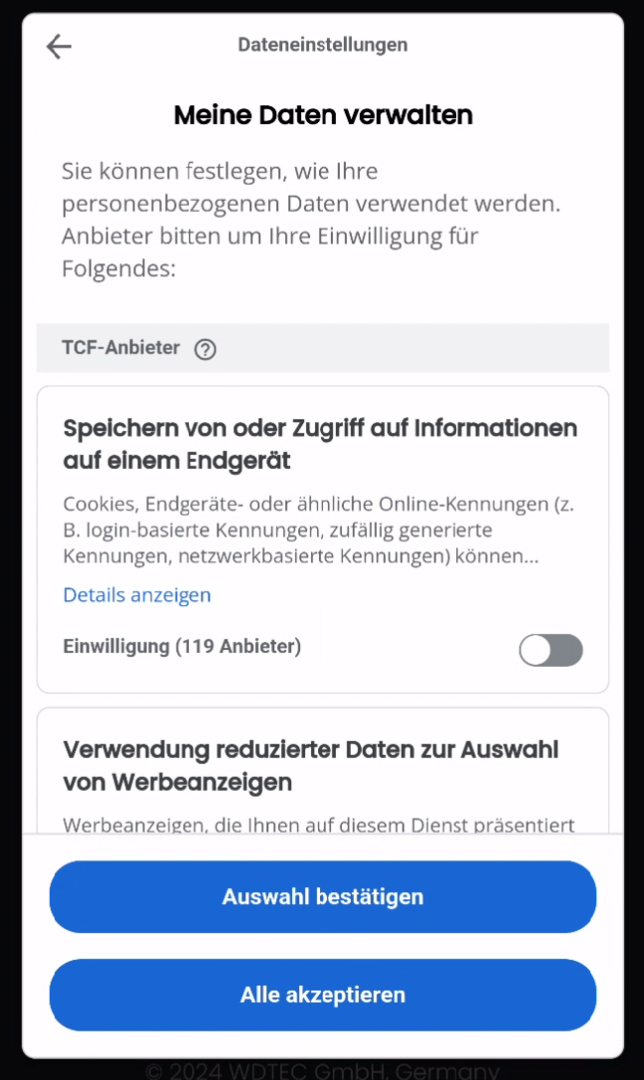Go back with the top arrow
The height and width of the screenshot is (1080, 644).
(x=59, y=46)
